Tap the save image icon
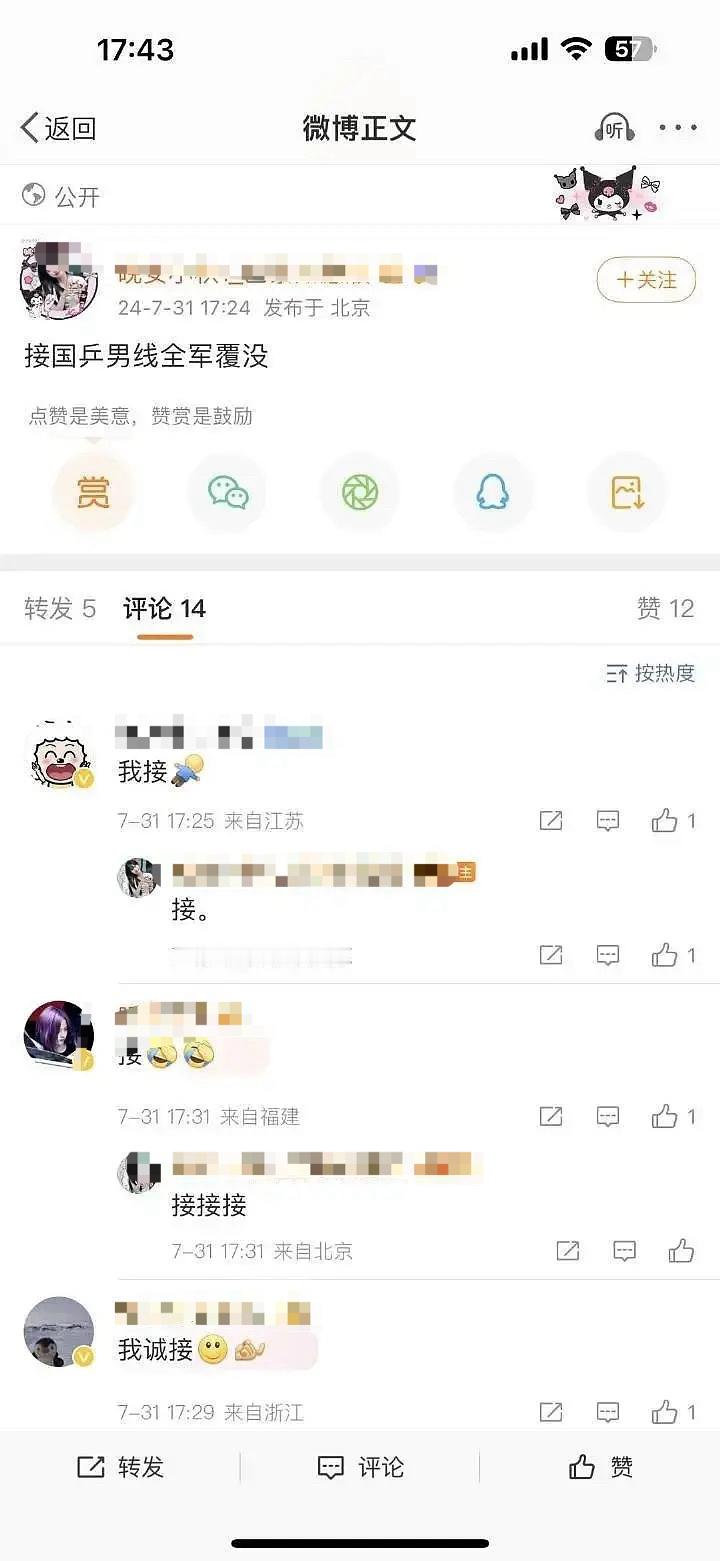 pos(626,491)
